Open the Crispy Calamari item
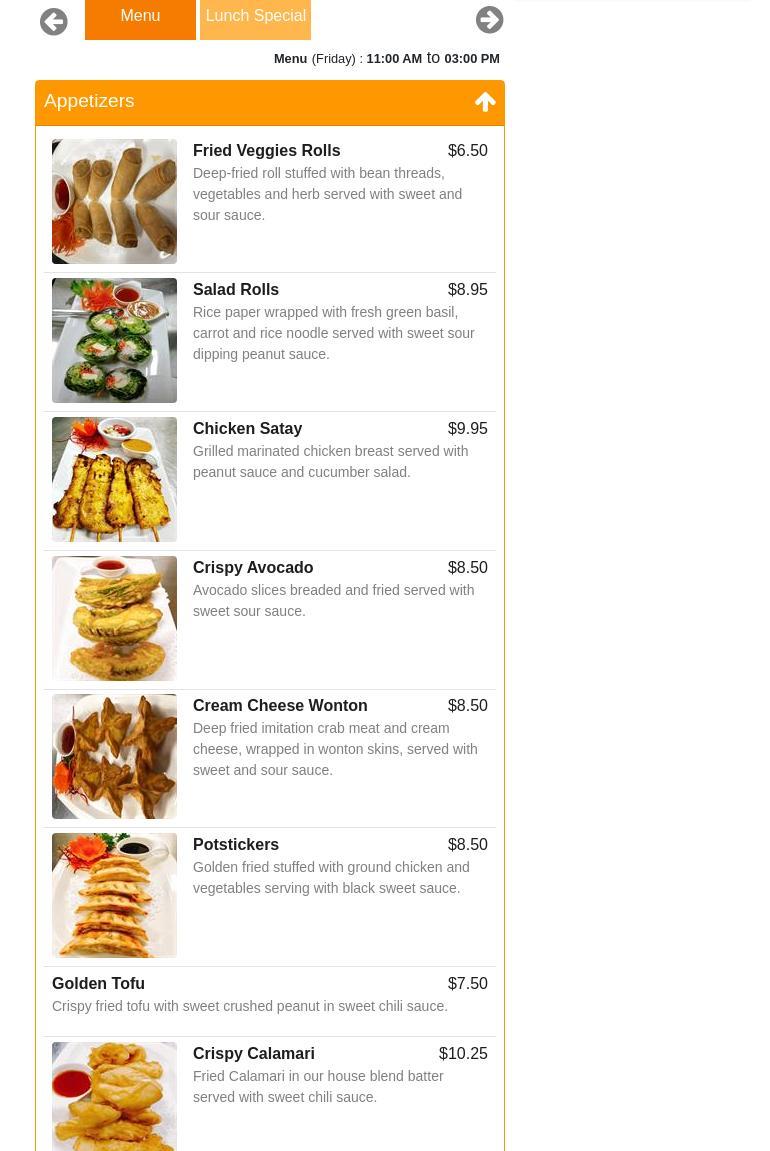The width and height of the screenshot is (770, 1151). point(253,1054)
